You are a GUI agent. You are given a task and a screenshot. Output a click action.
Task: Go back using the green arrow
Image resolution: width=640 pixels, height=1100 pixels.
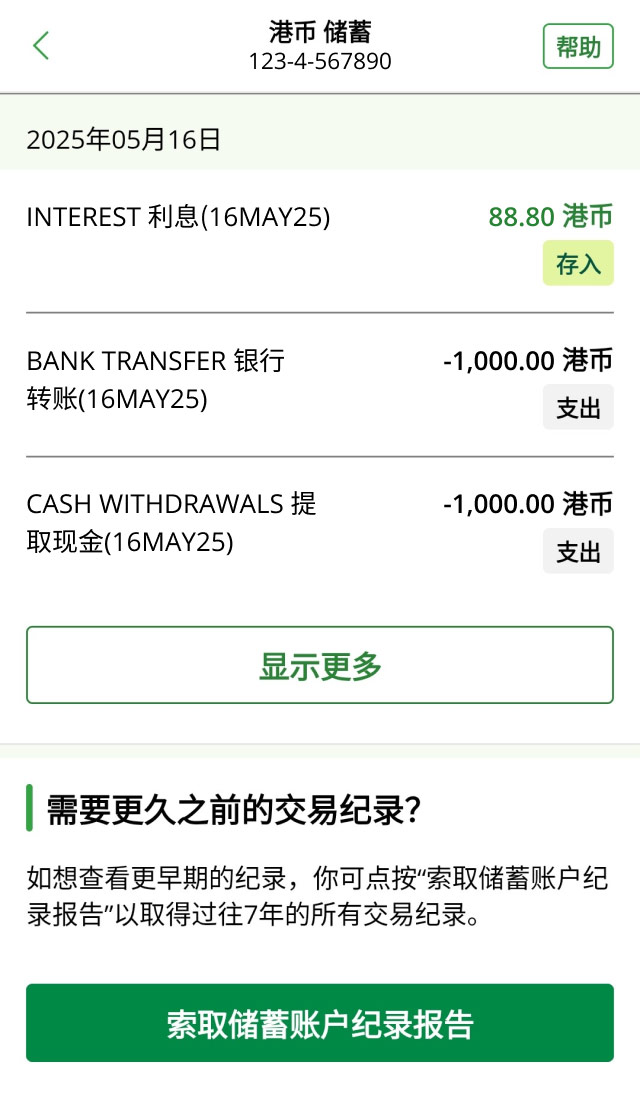tap(41, 46)
